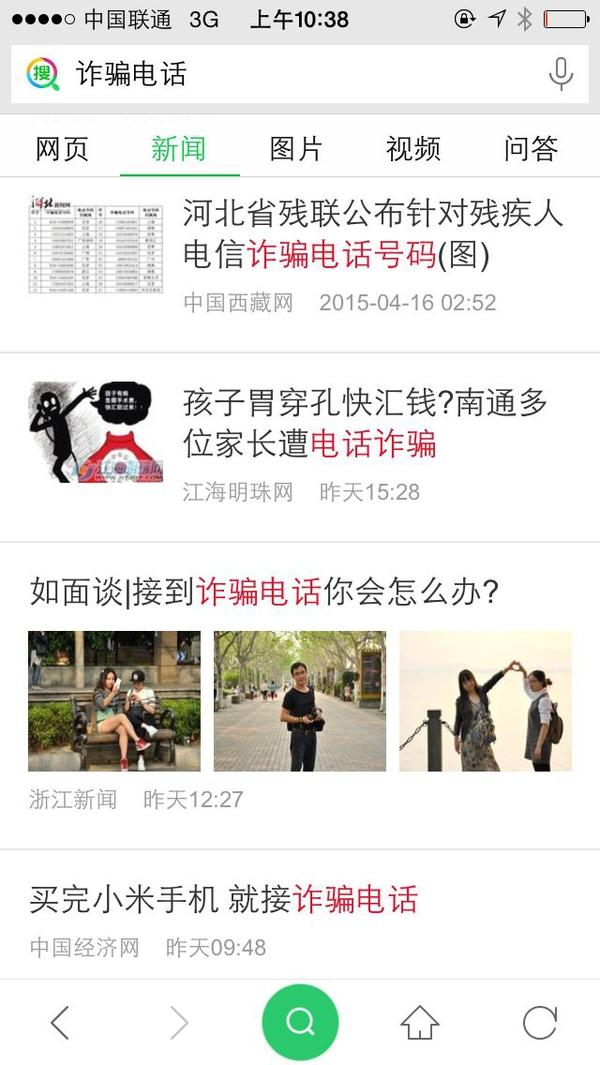The height and width of the screenshot is (1065, 600).
Task: Tap the search field containing 诈骗电话
Action: [299, 74]
